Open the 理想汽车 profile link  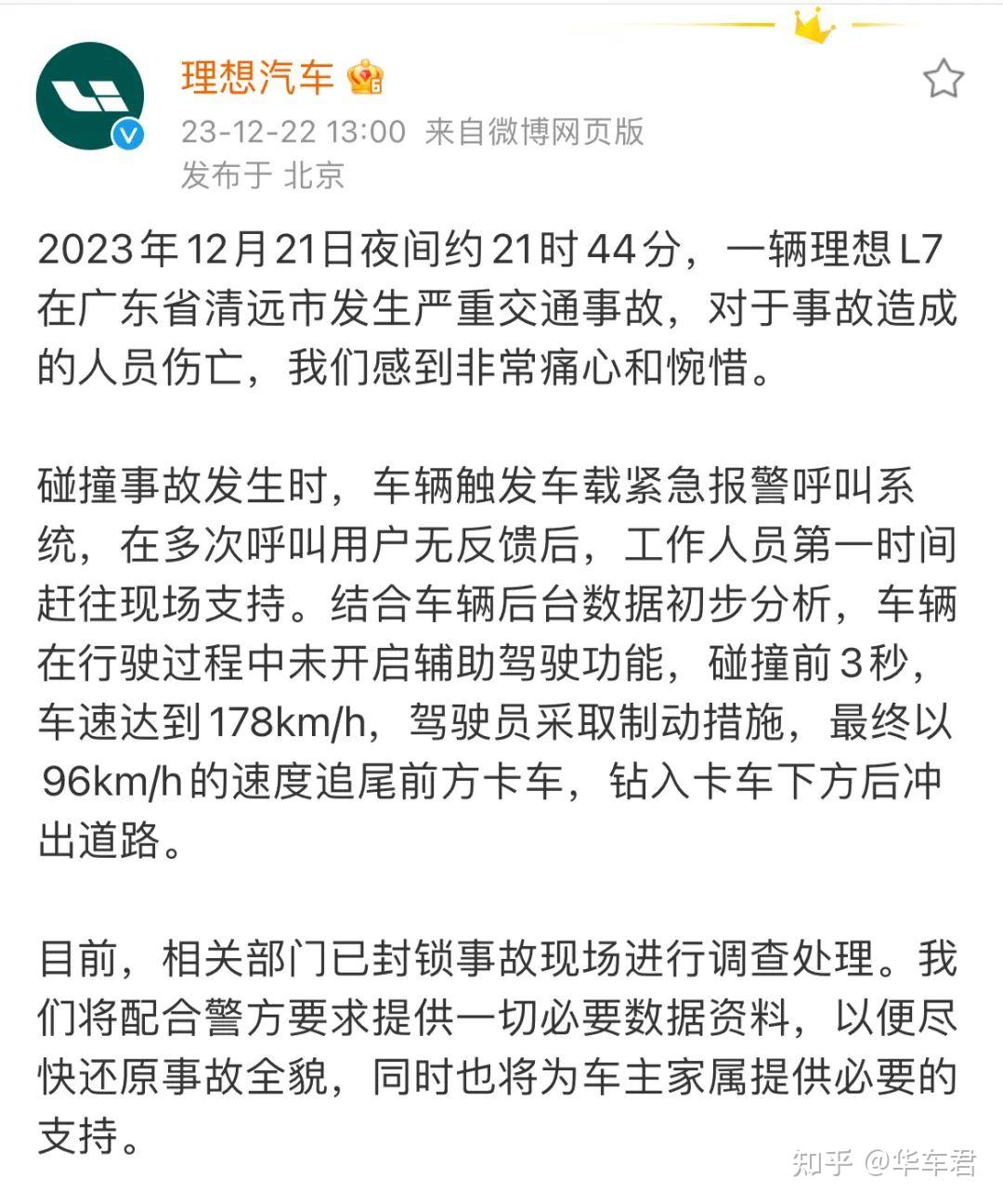[x=258, y=80]
